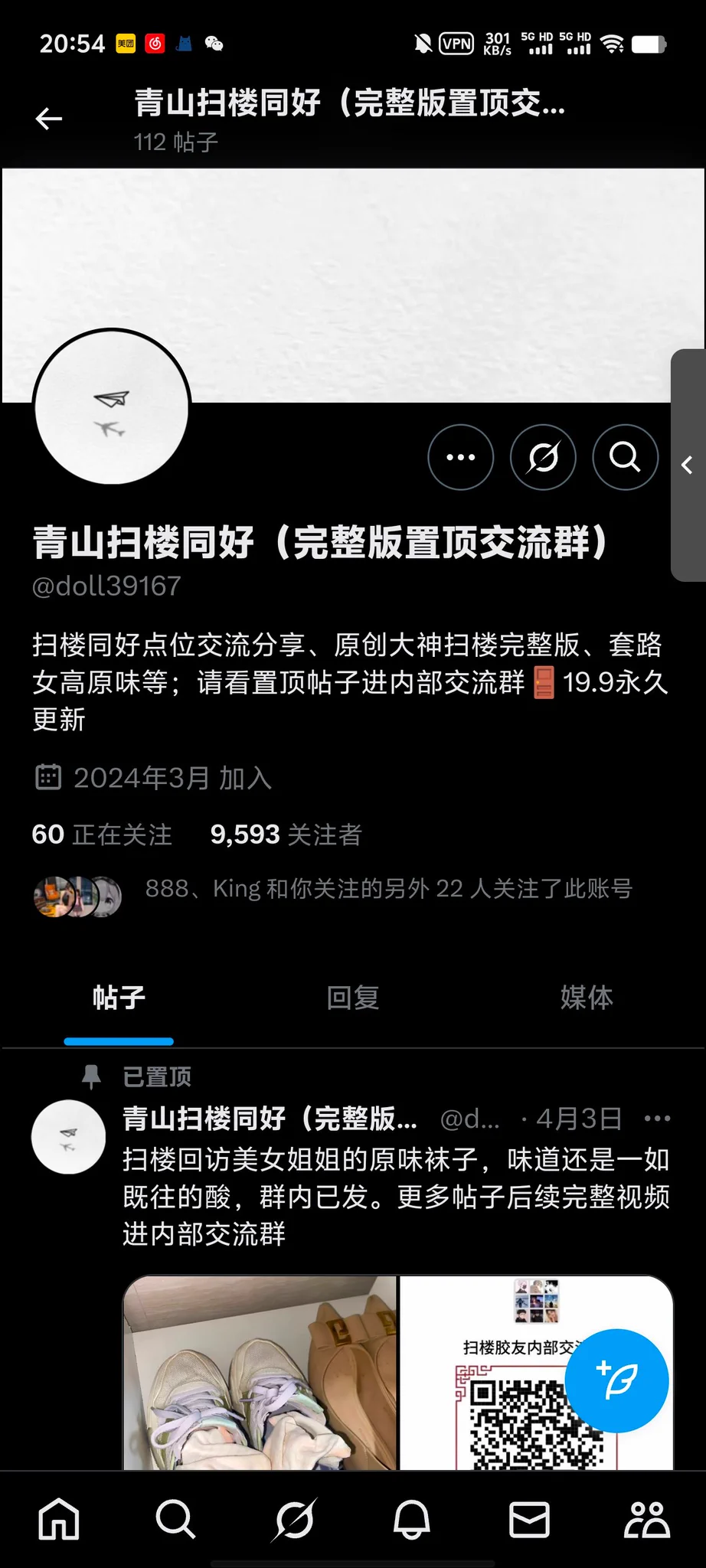The height and width of the screenshot is (1568, 706).
Task: Go back using the top arrow
Action: click(49, 119)
